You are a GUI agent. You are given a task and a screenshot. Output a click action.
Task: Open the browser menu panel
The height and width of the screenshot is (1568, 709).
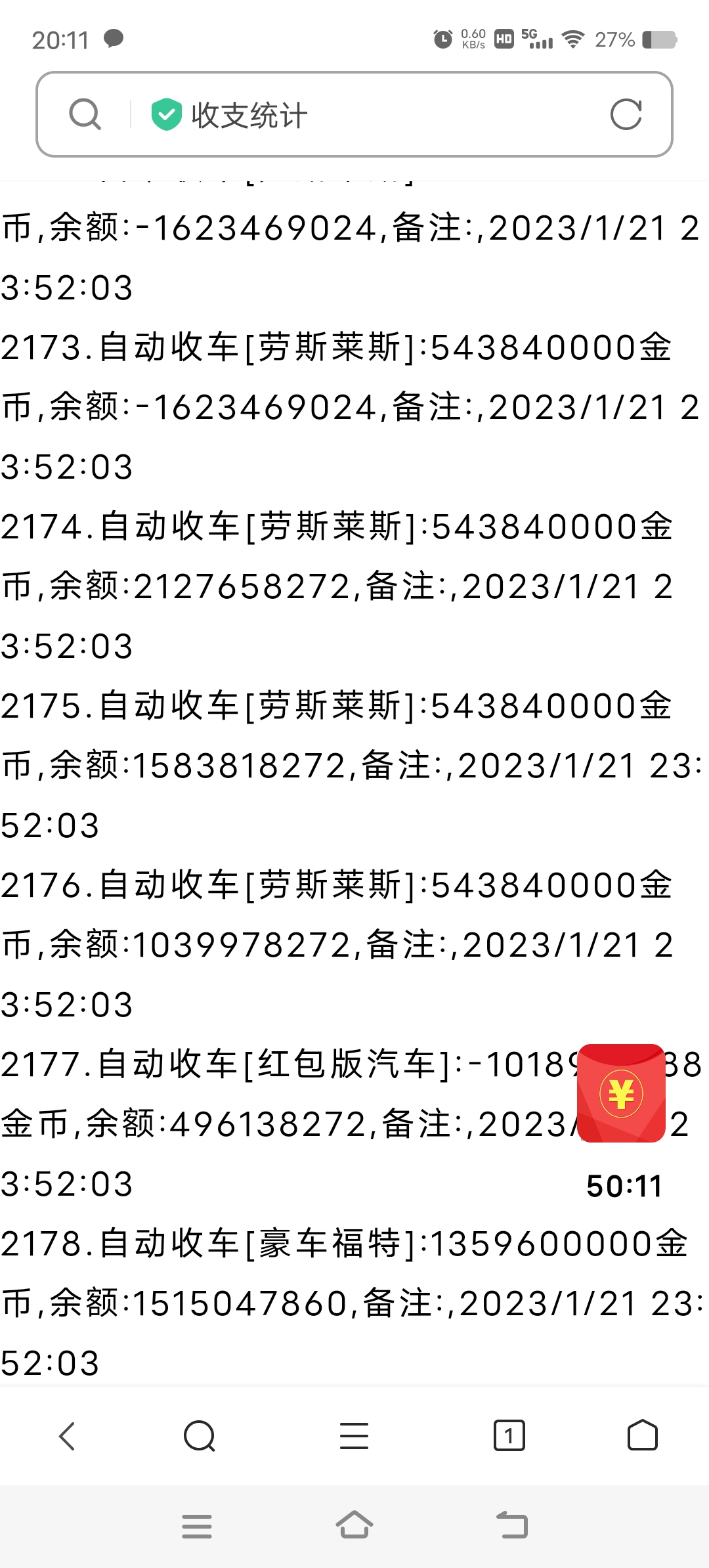354,1437
